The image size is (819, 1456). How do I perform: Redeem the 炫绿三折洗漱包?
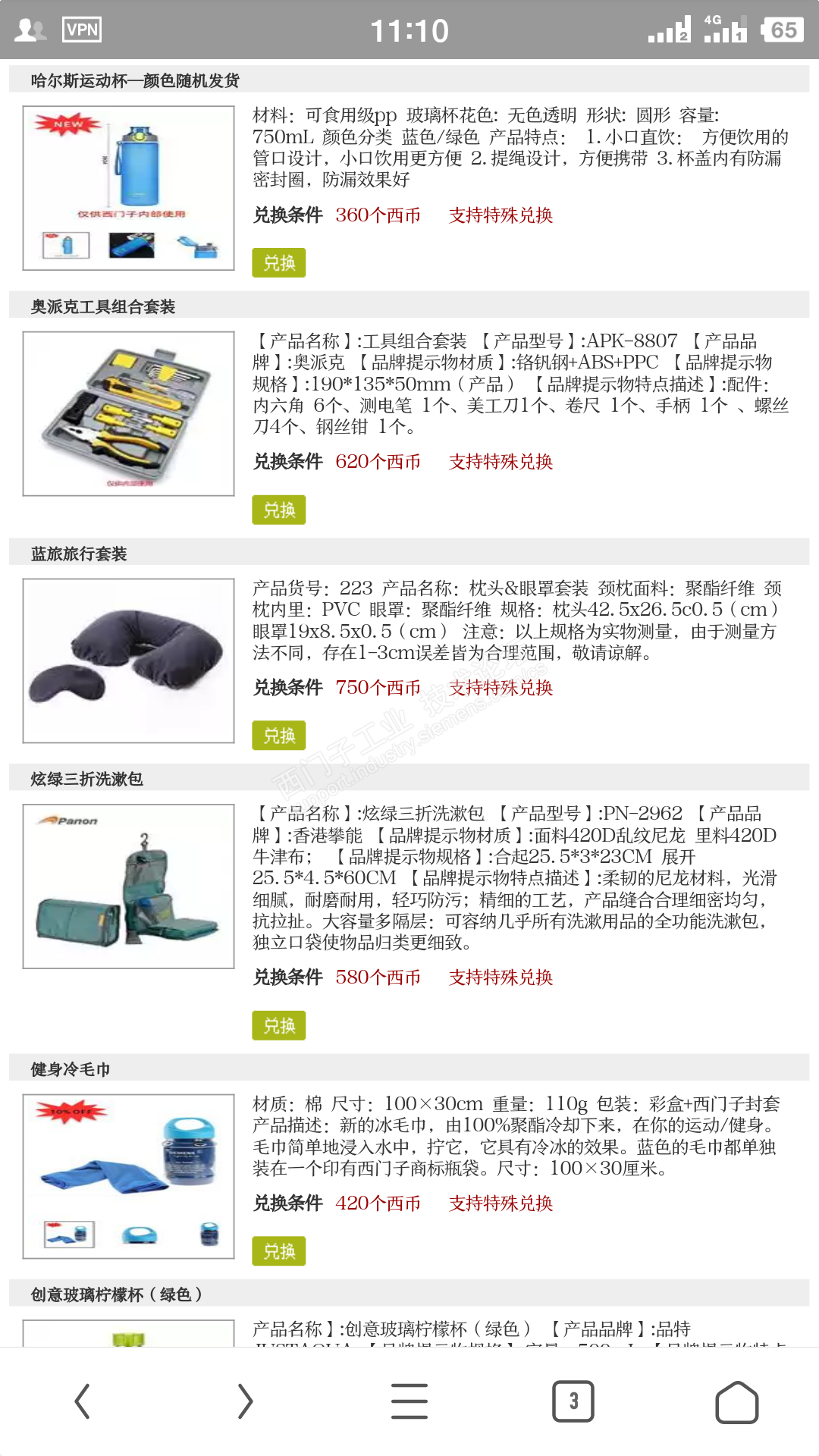click(x=278, y=1026)
